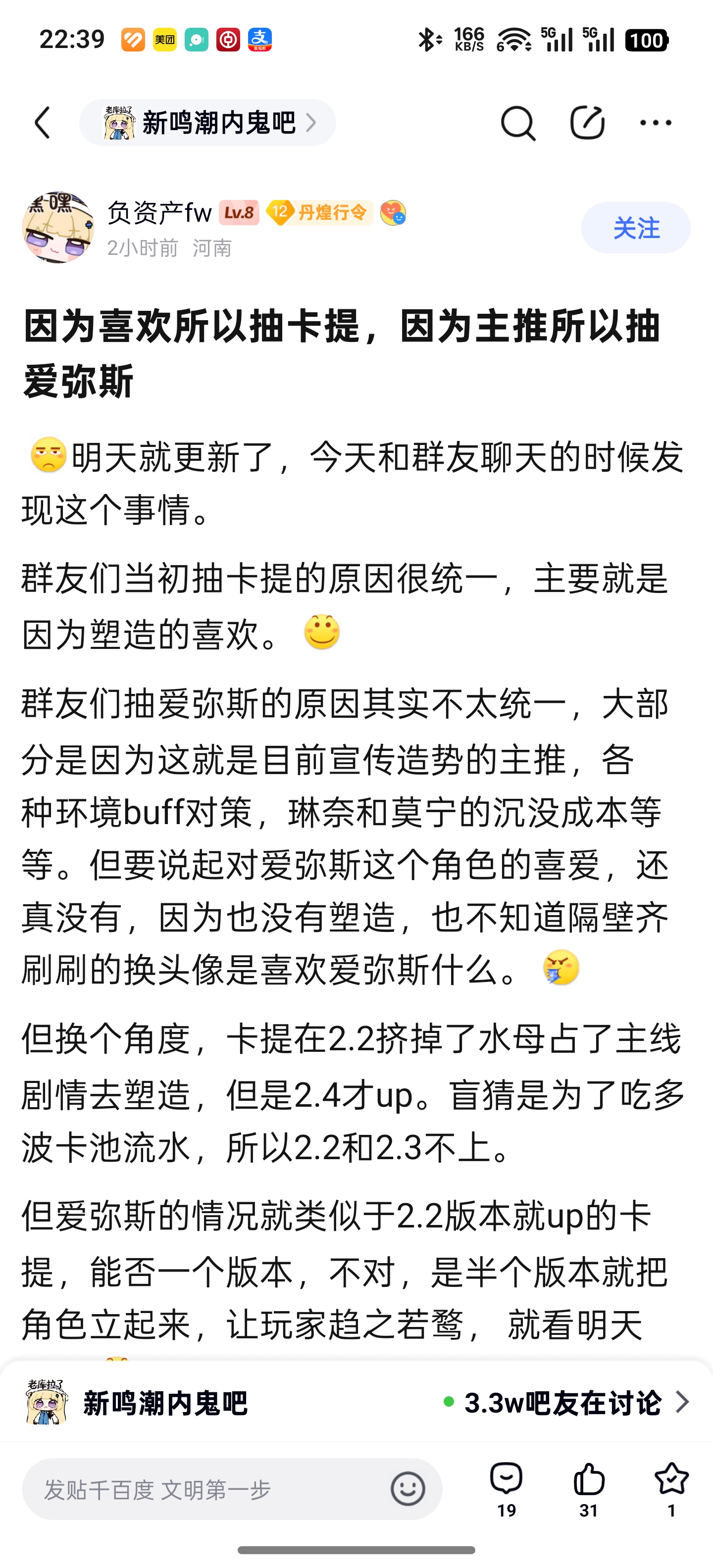Tap the 丹煌行令 member badge
713x1568 pixels.
(320, 212)
